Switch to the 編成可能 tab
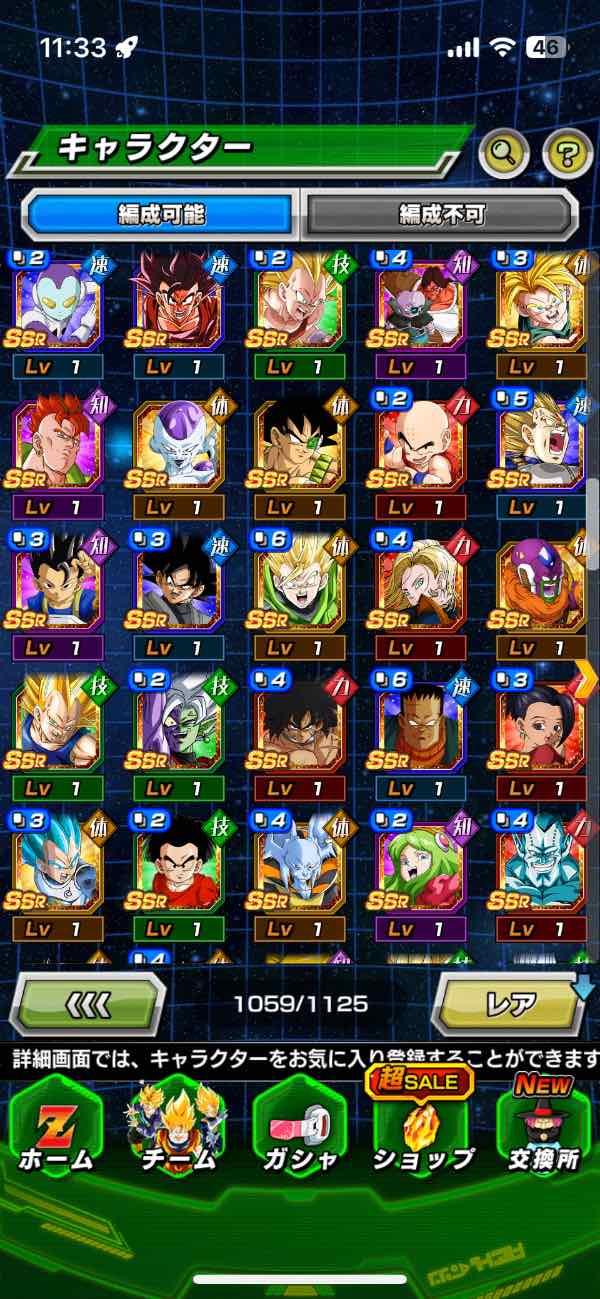 pyautogui.click(x=160, y=214)
